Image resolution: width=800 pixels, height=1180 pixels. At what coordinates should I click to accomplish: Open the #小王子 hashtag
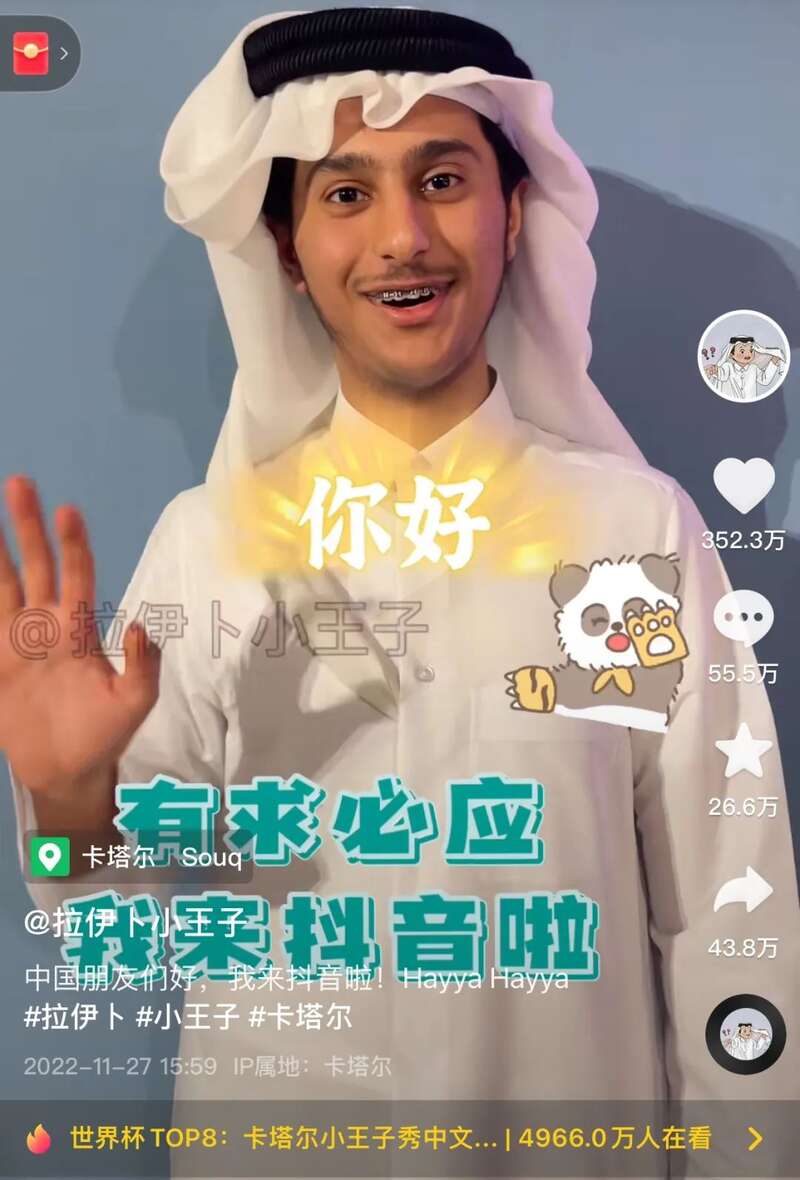(188, 1017)
